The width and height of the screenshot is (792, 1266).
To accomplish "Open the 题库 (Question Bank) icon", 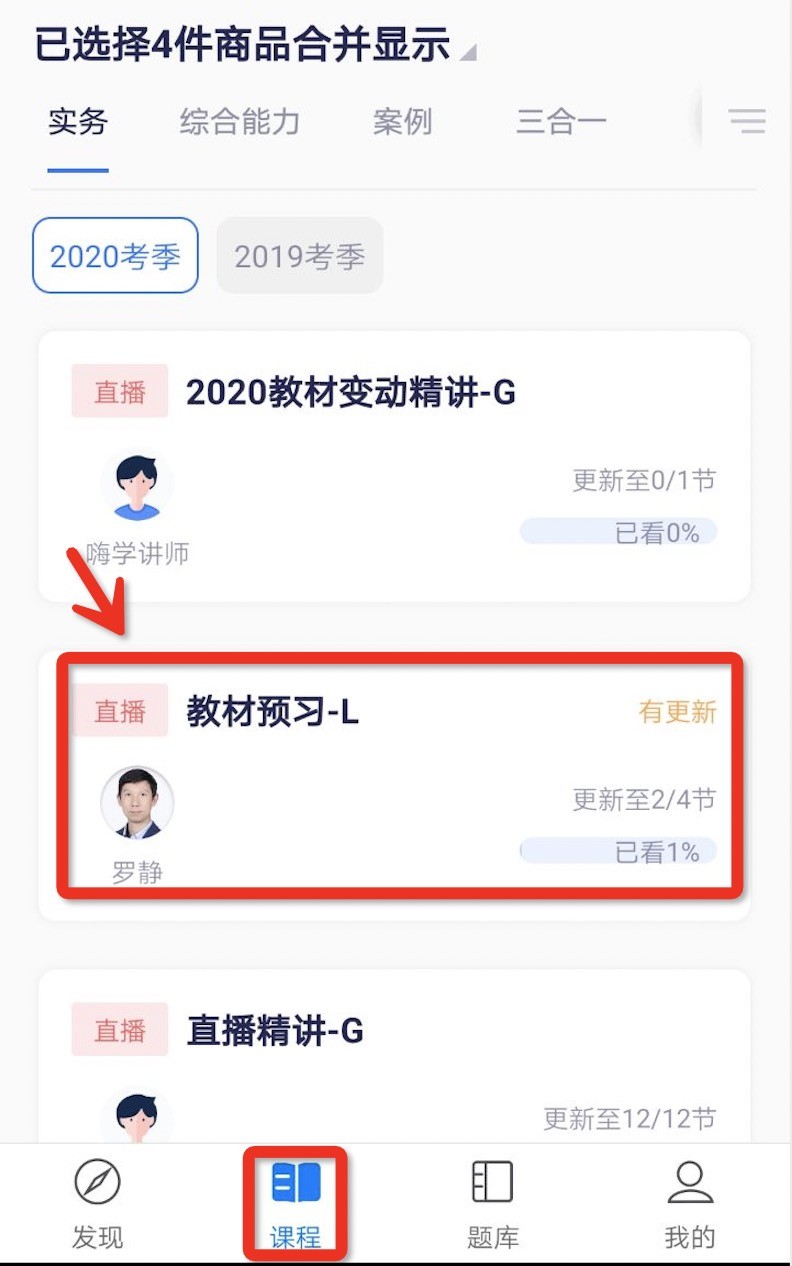I will [x=492, y=1199].
